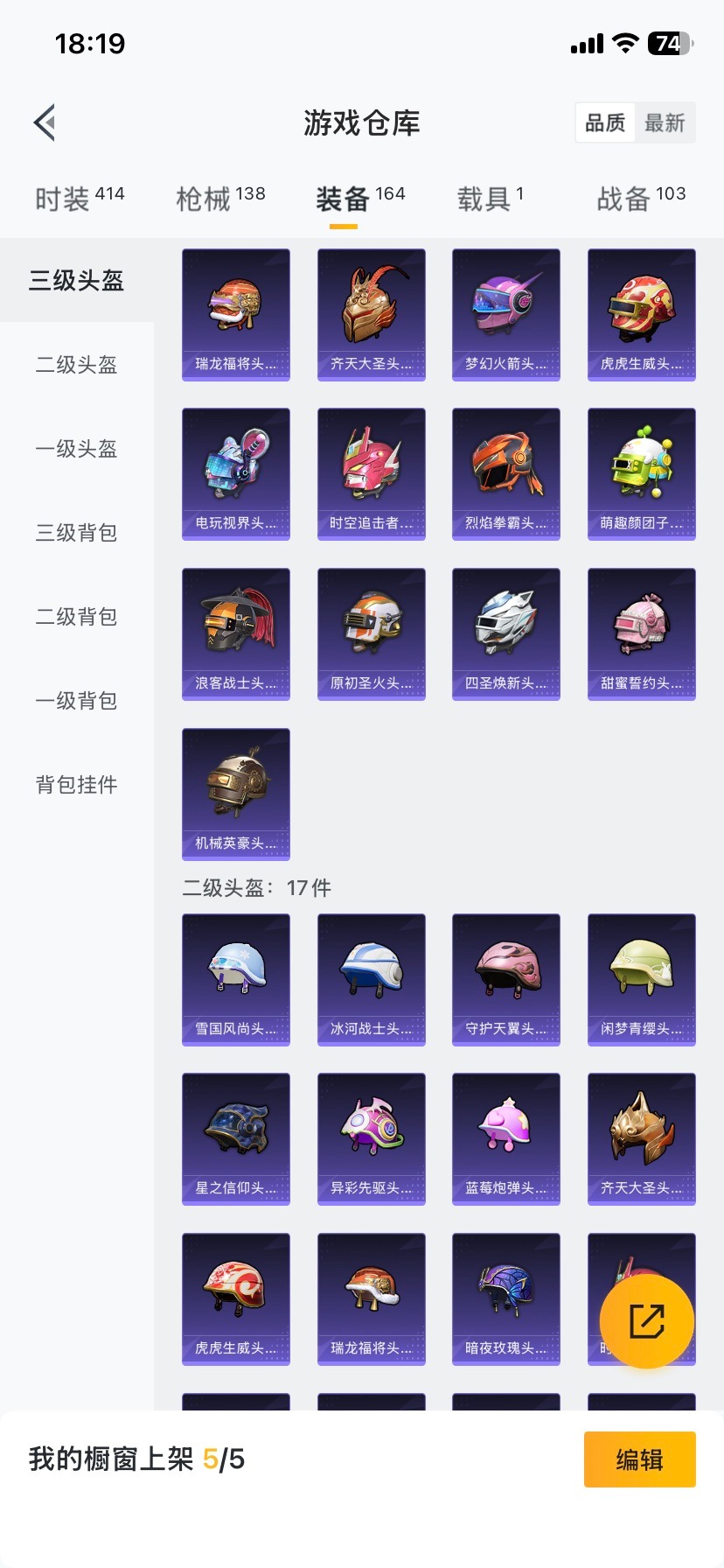Select the 机械英豪头 helmet icon

[x=235, y=793]
